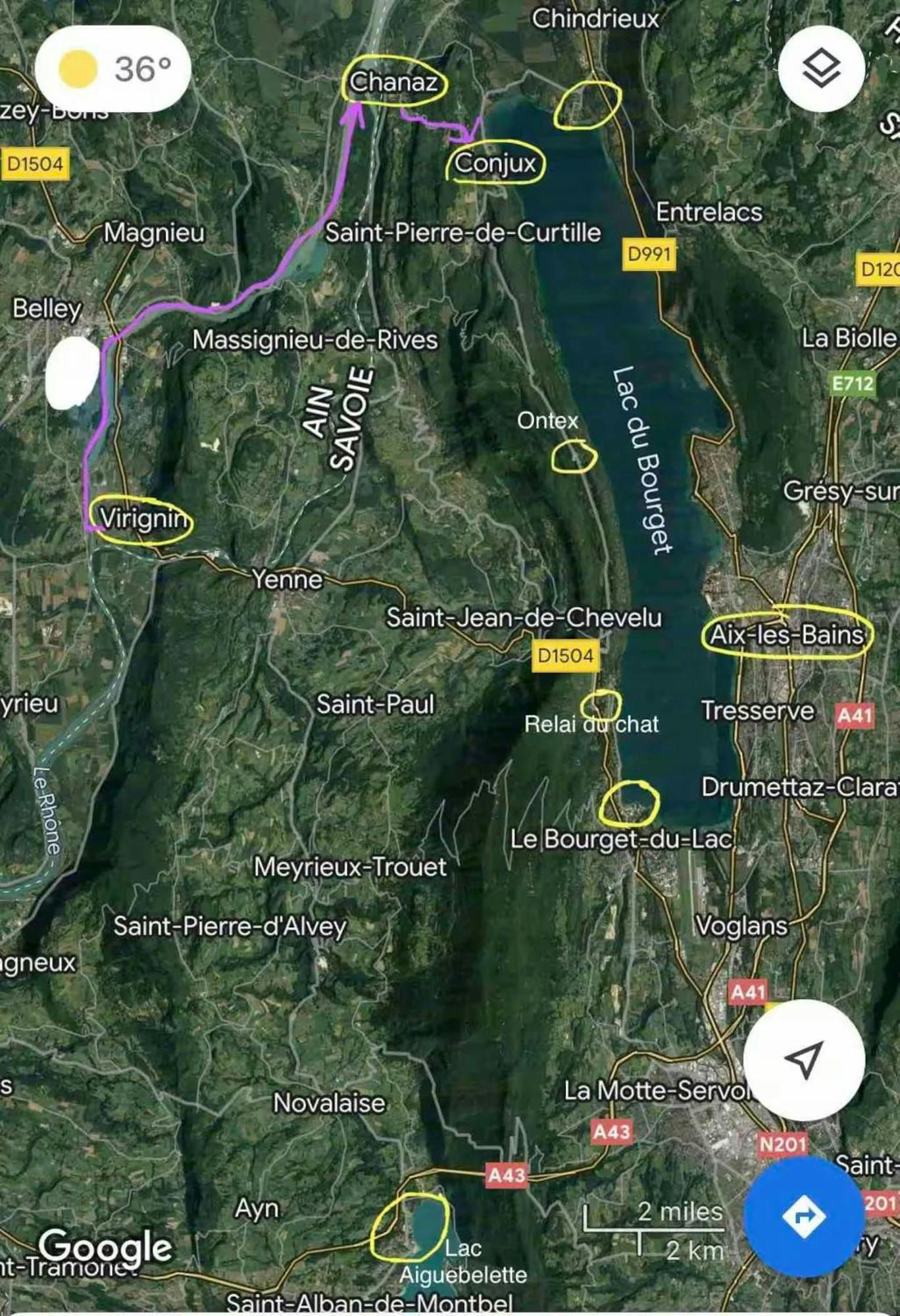Select the Aix-les-Bains place label
900x1316 pixels.
787,635
